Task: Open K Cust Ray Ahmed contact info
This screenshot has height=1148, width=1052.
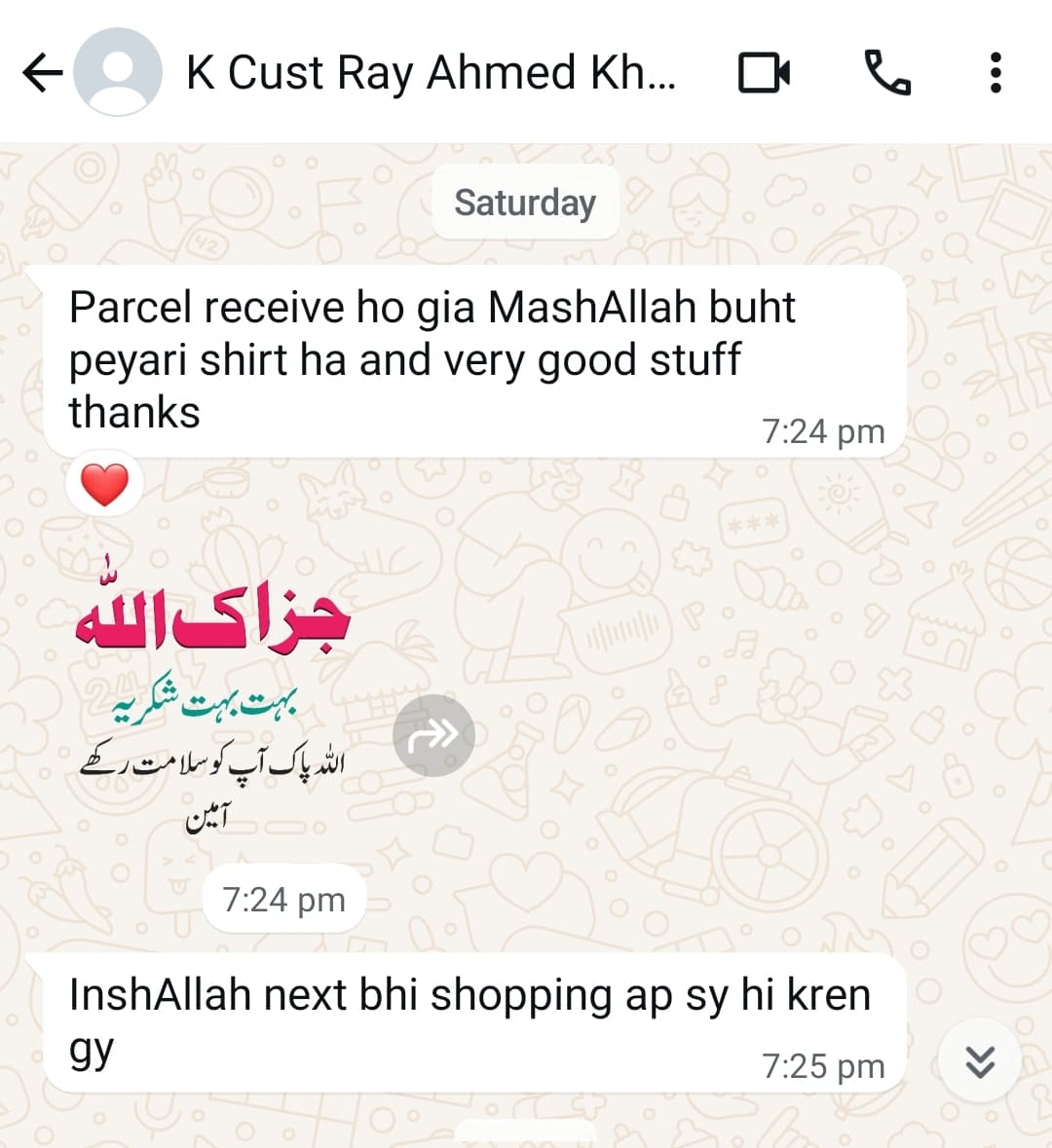Action: click(430, 73)
